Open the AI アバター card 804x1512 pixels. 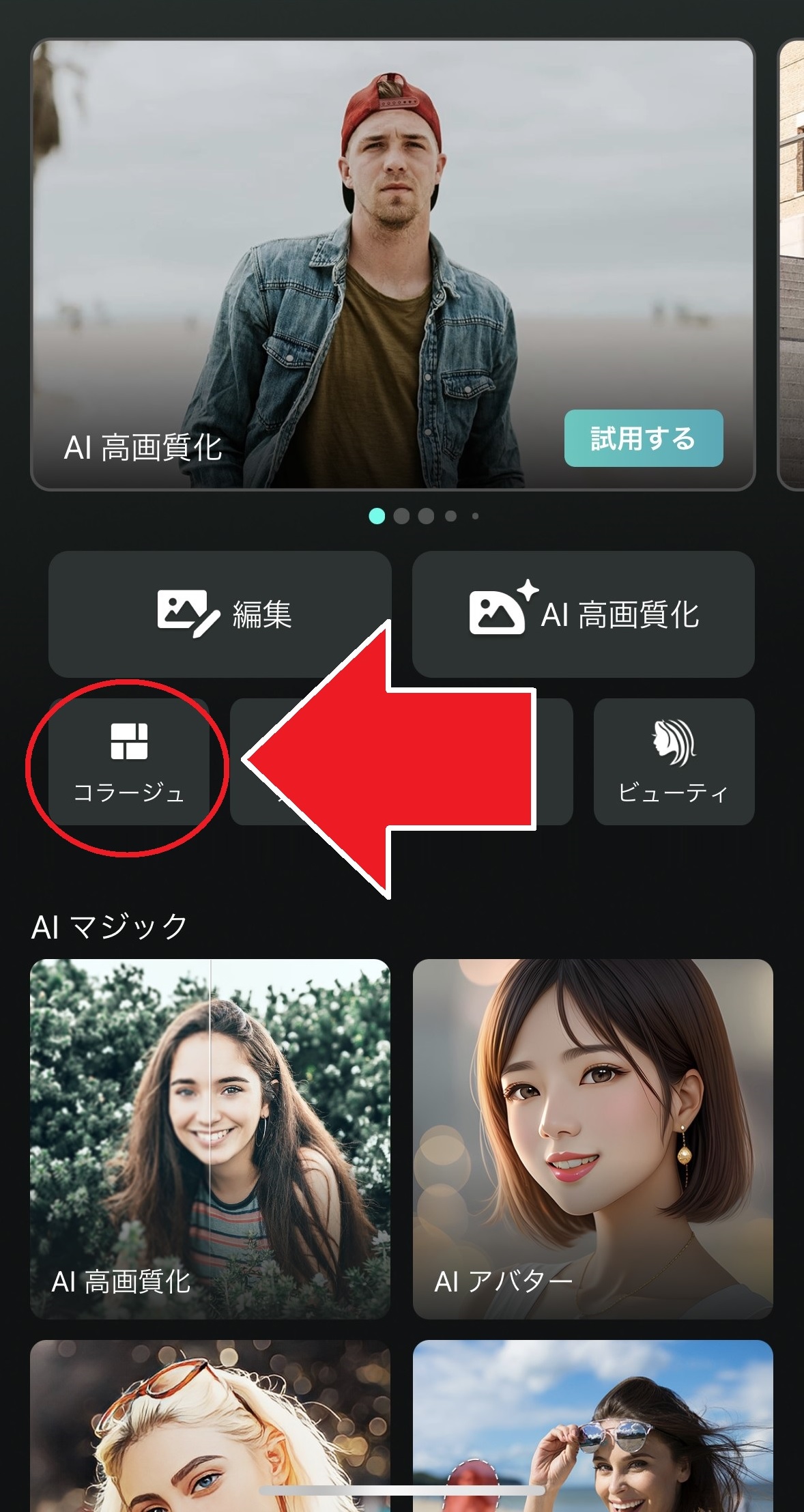(x=592, y=1138)
